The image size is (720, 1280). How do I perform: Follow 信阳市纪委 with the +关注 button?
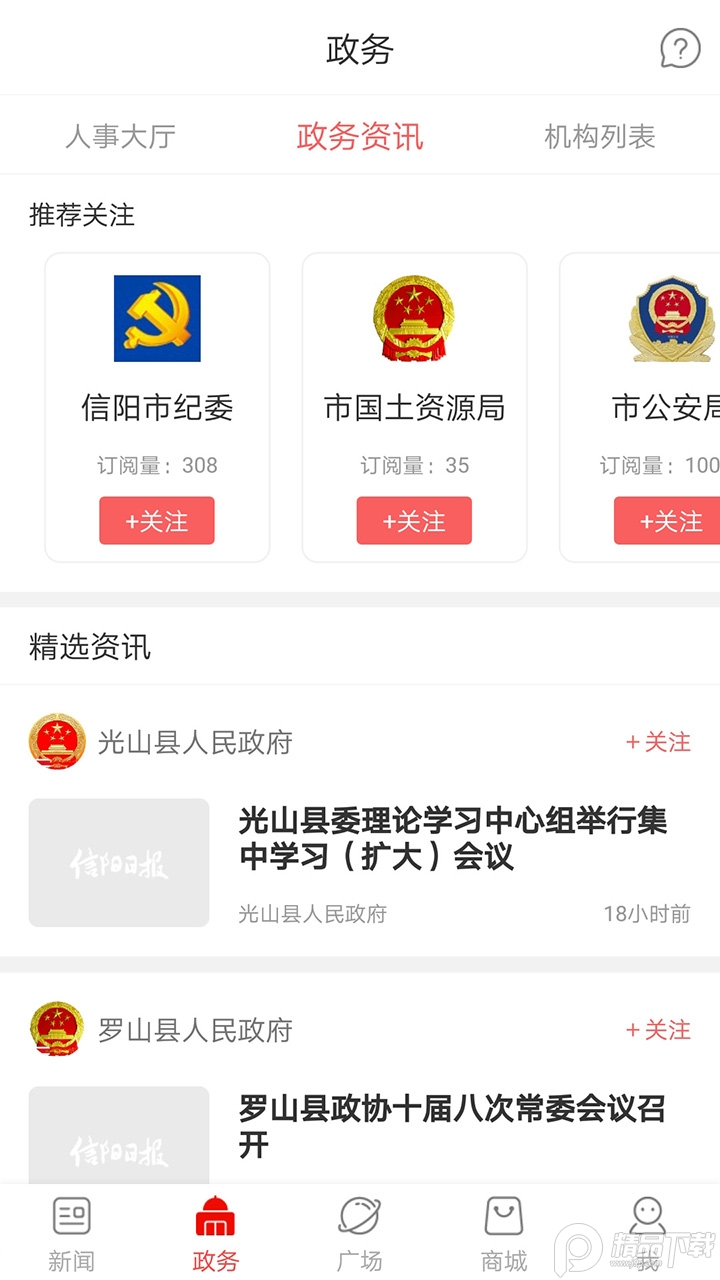156,520
